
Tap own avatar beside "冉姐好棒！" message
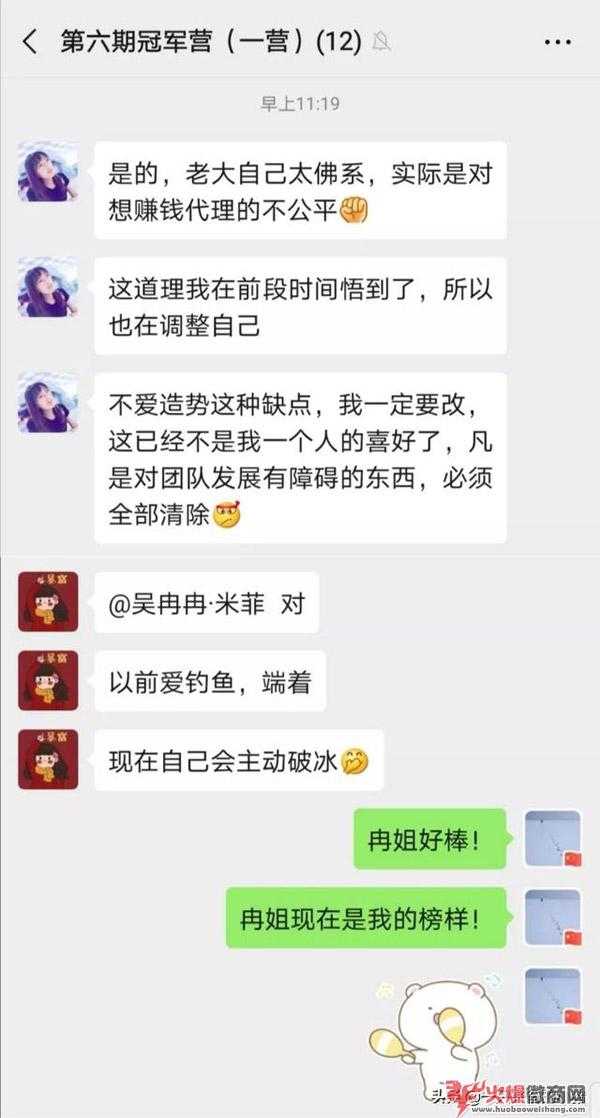click(552, 838)
